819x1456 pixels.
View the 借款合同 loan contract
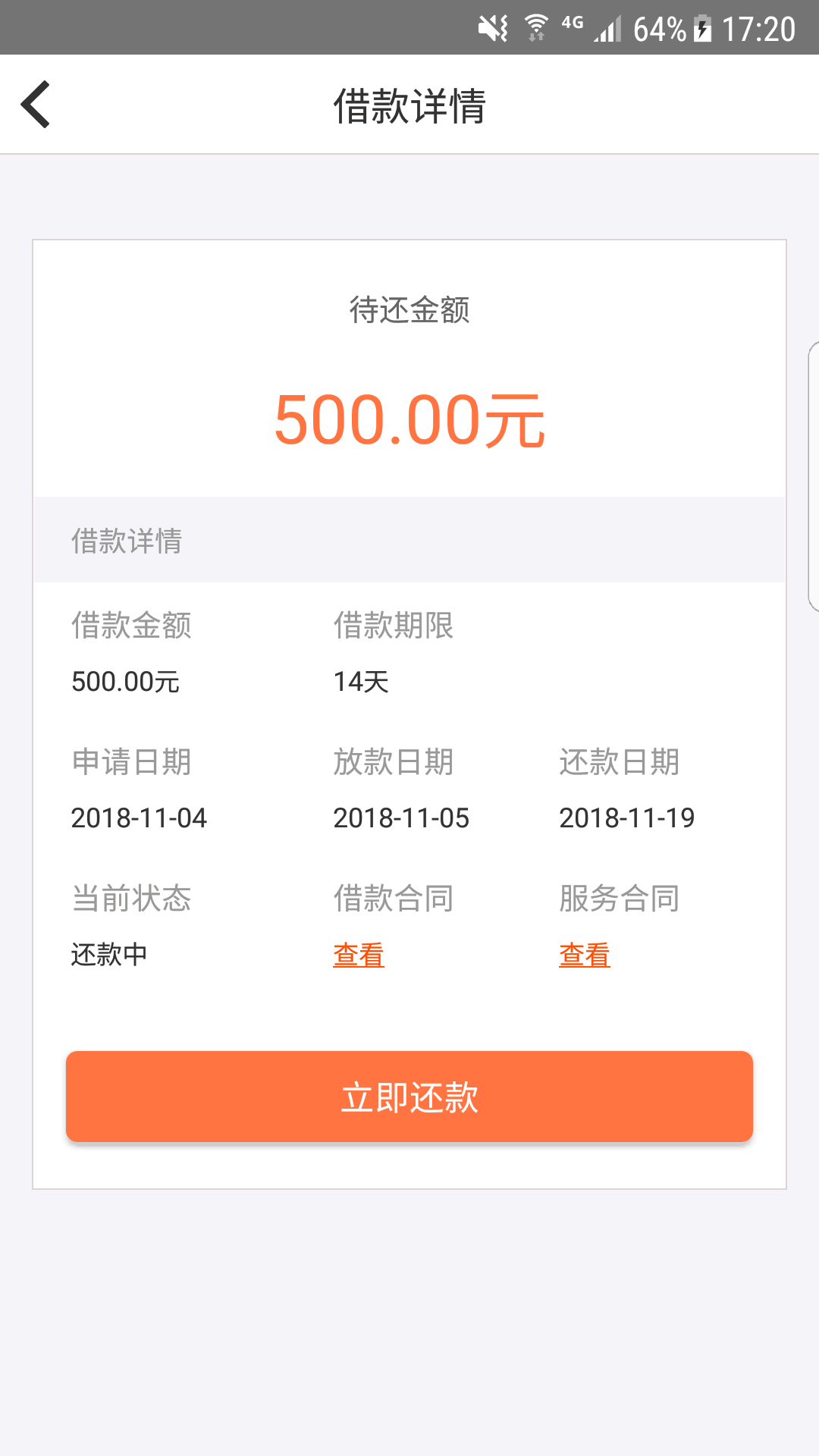359,955
